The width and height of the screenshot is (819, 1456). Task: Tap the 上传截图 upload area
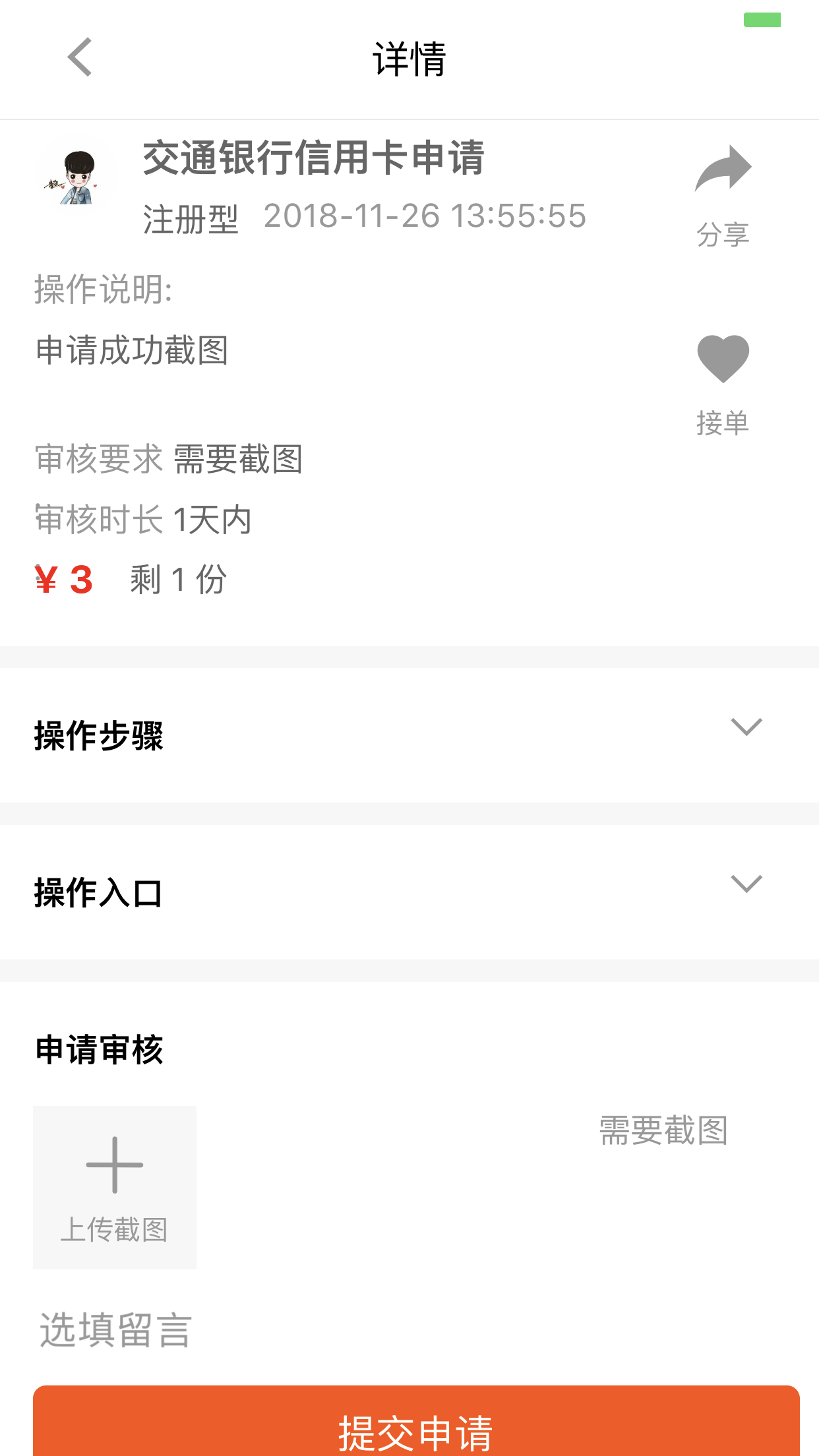pyautogui.click(x=113, y=1187)
